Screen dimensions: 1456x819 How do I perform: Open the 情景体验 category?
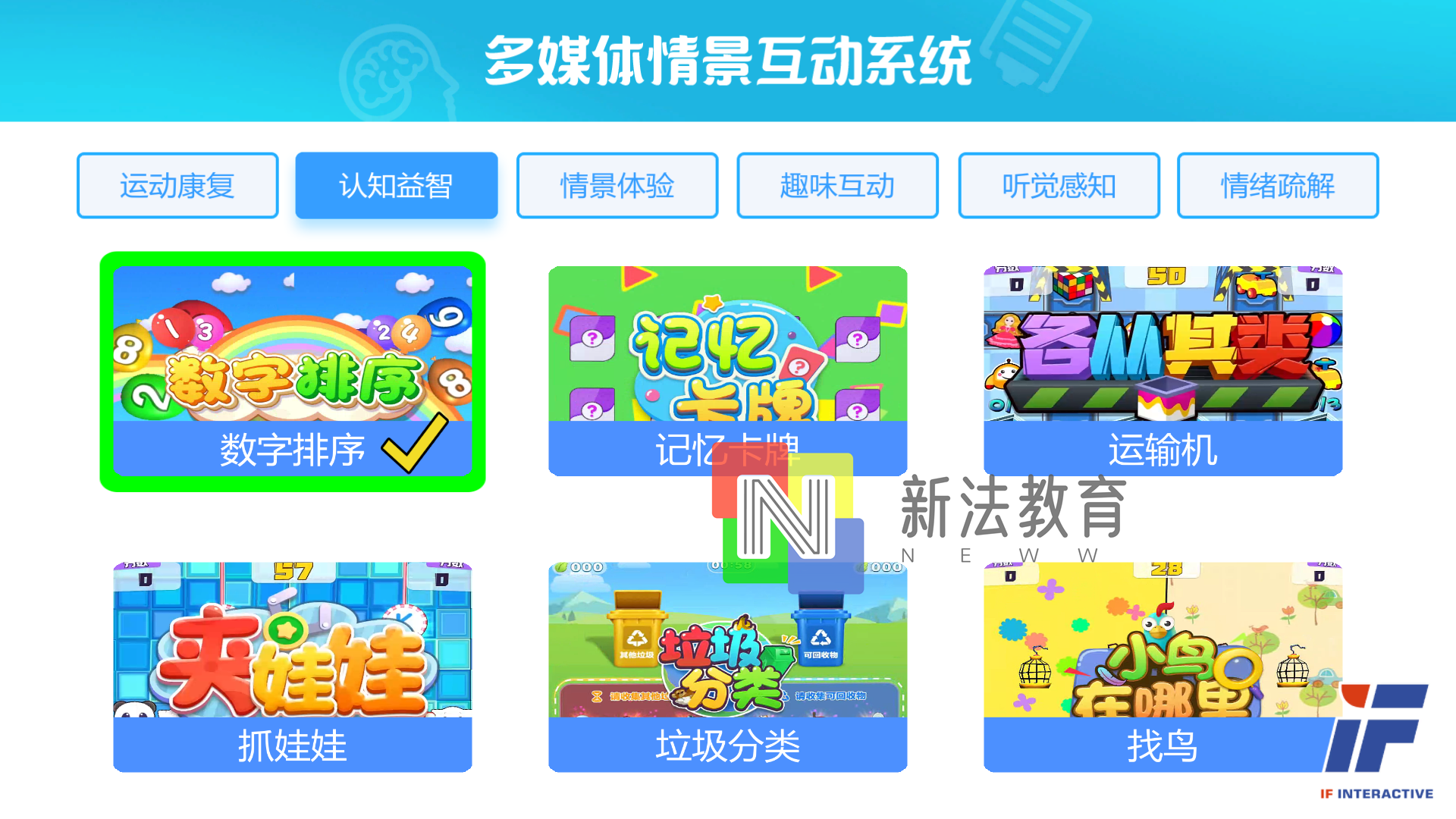[x=617, y=186]
